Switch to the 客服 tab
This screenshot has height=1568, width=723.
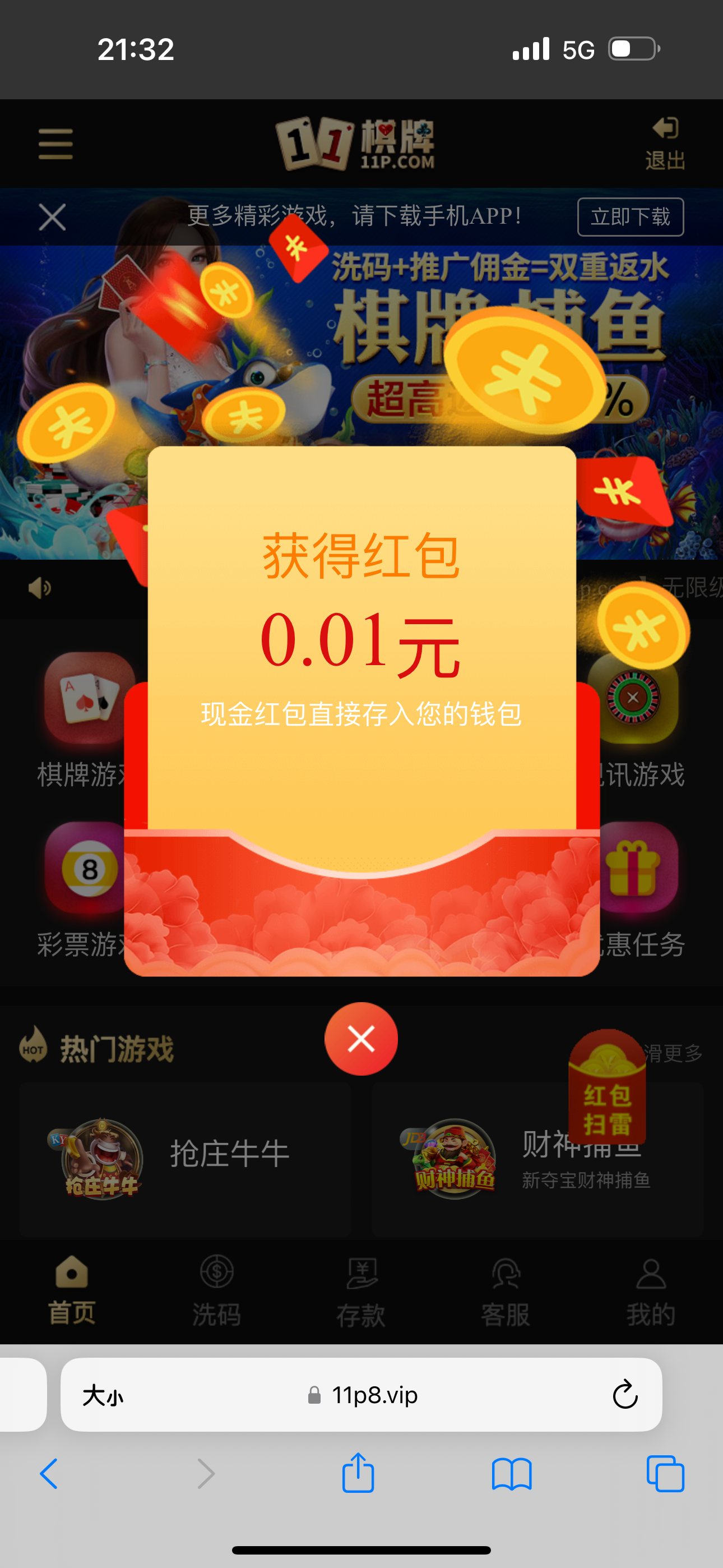point(505,1290)
